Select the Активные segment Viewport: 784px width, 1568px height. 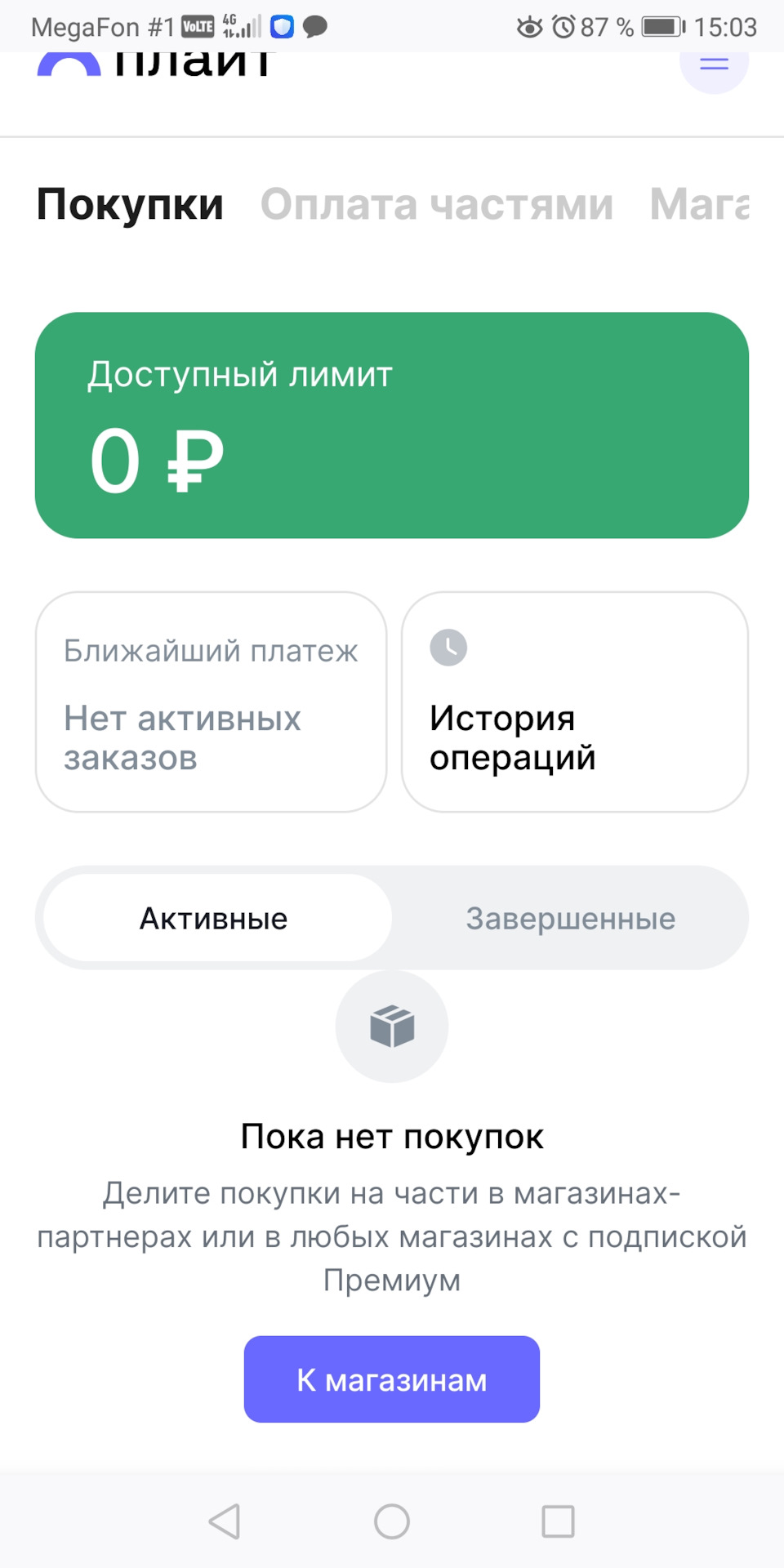click(x=214, y=919)
